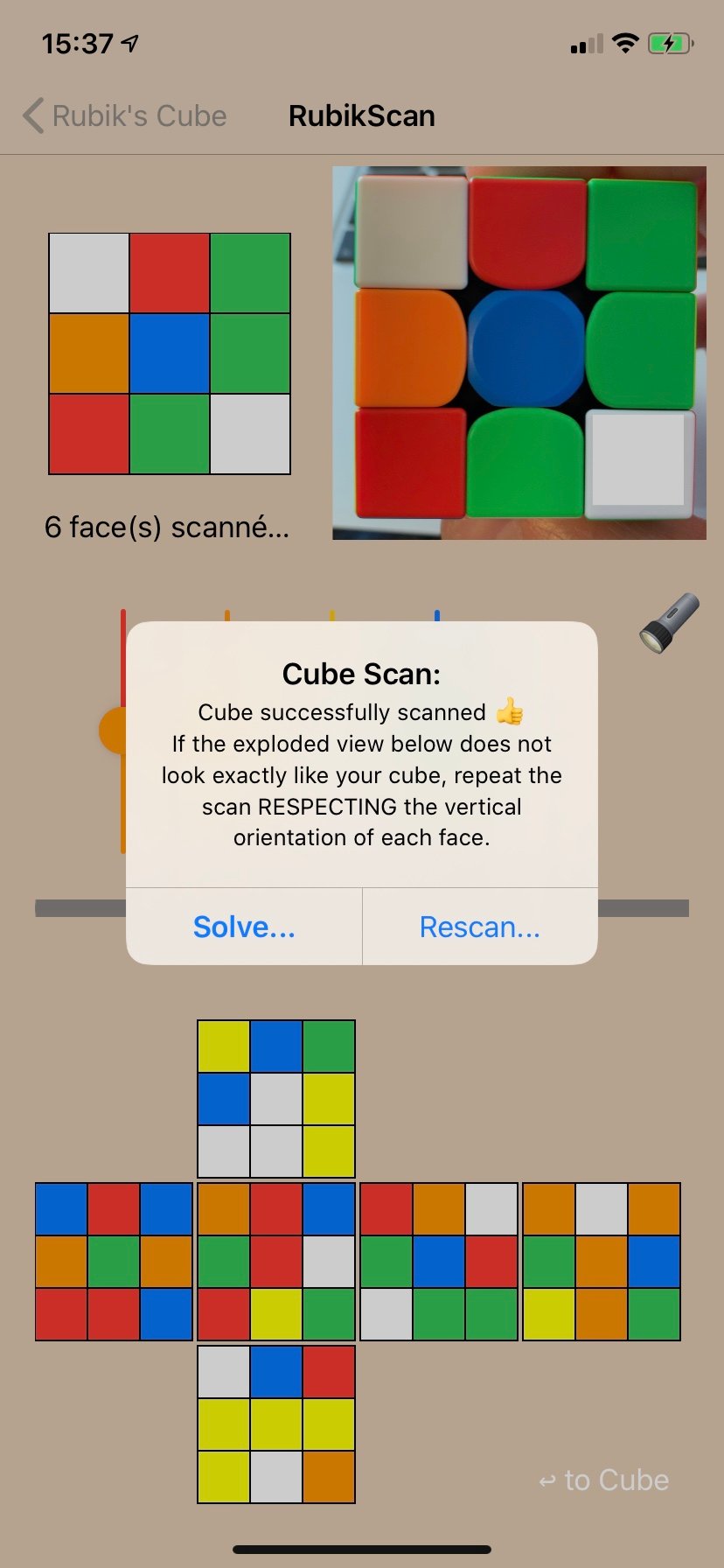Screen dimensions: 724x1568
Task: Tap Solve in the Cube Scan dialog
Action: click(244, 927)
